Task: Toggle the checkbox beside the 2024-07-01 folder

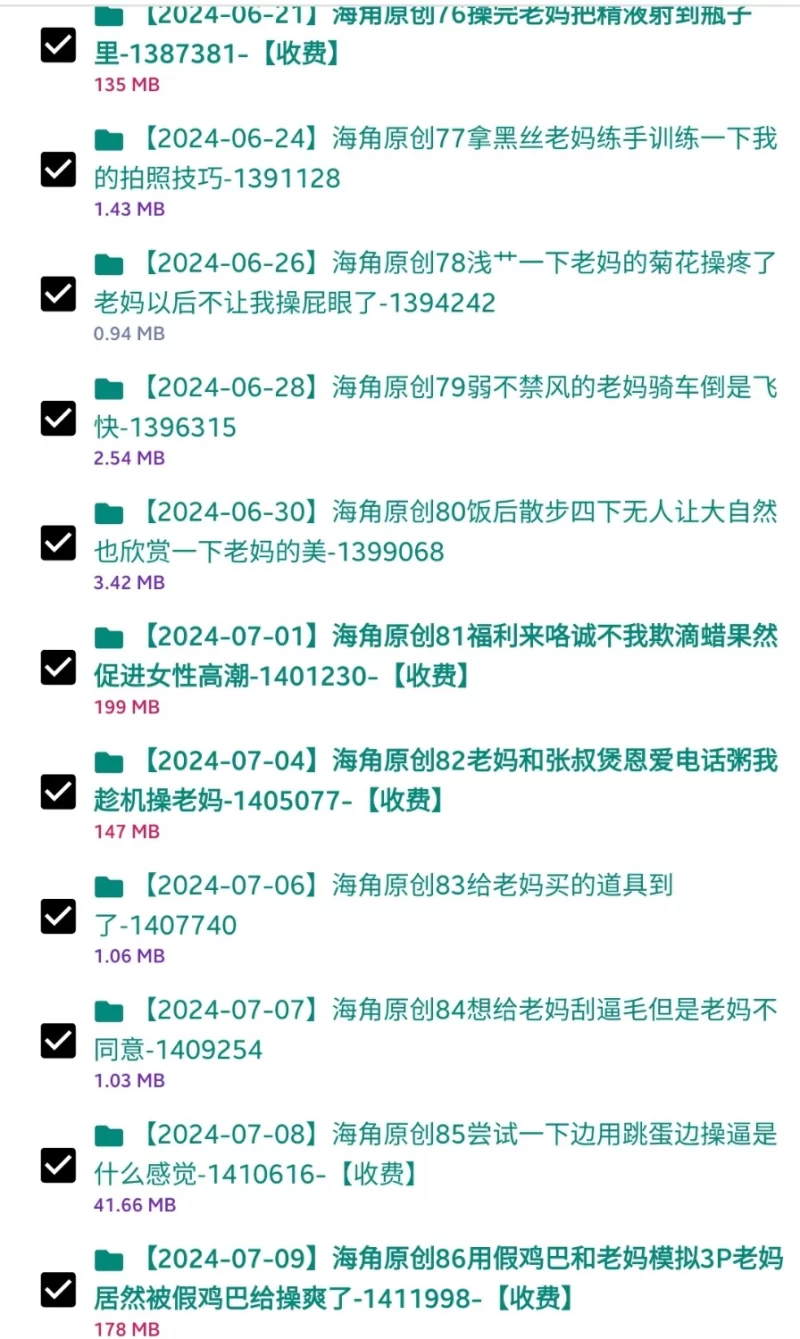Action: [x=58, y=667]
